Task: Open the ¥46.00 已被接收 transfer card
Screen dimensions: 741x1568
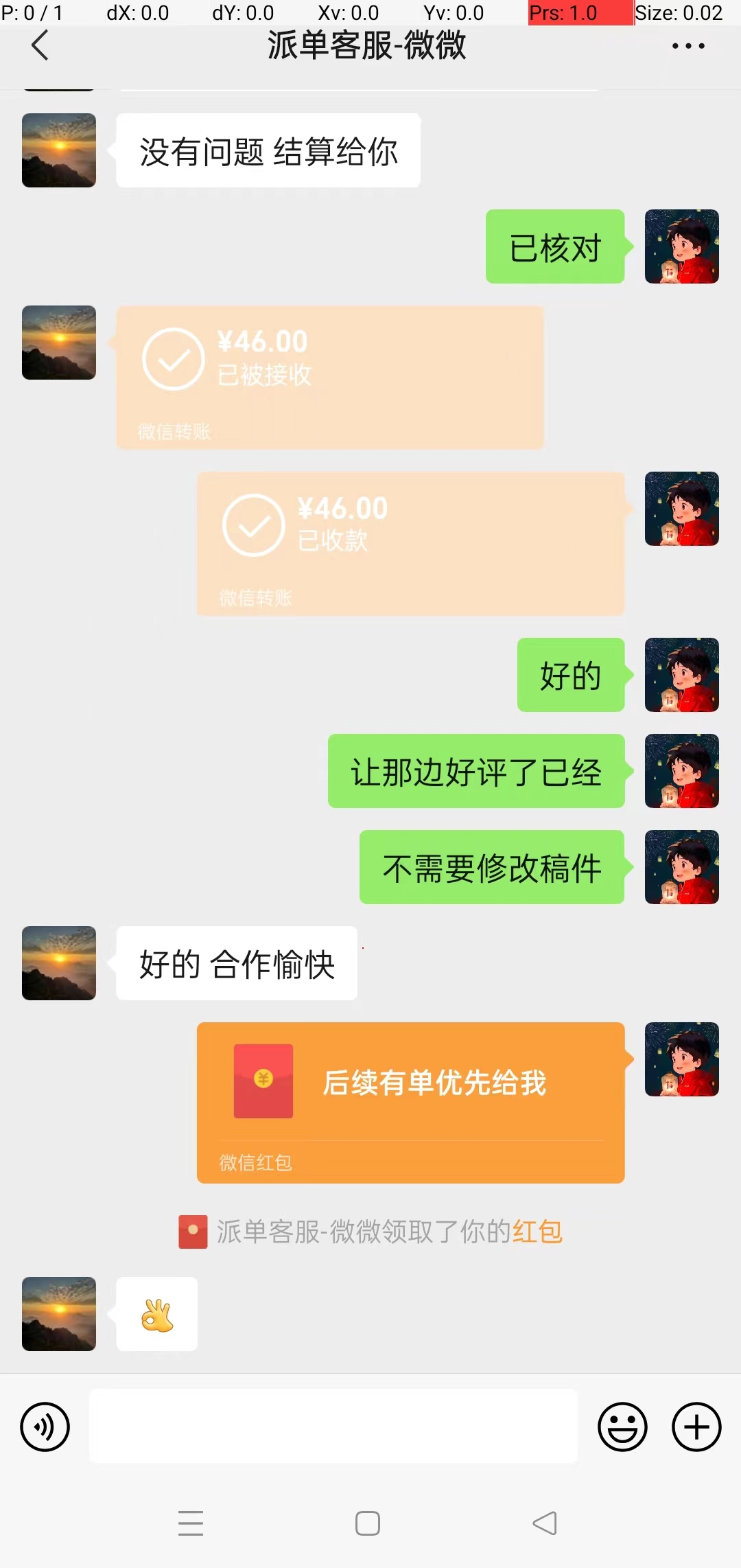Action: (329, 378)
